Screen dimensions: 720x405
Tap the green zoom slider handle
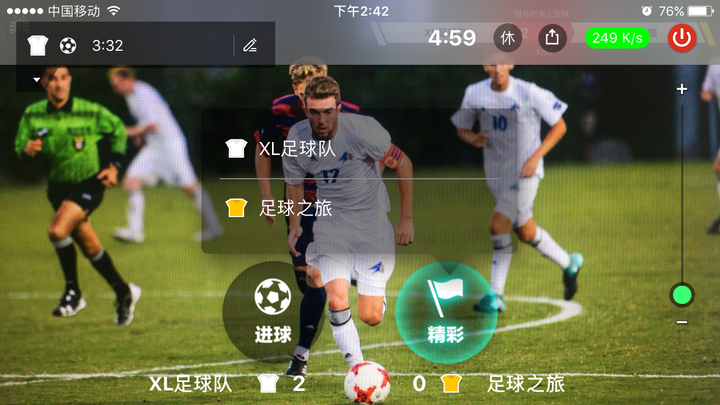[682, 295]
